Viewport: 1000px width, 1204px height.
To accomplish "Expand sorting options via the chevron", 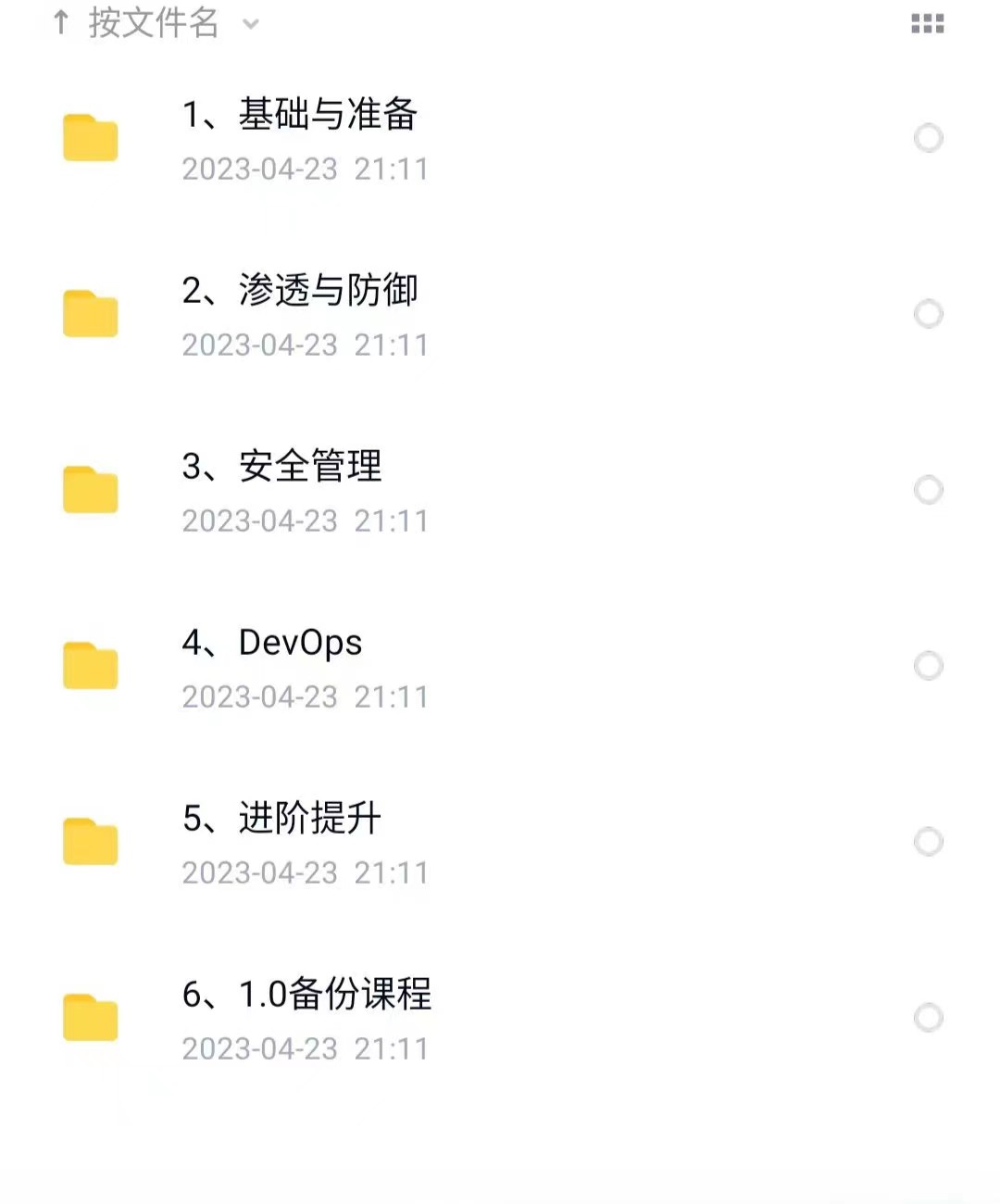I will pyautogui.click(x=248, y=26).
